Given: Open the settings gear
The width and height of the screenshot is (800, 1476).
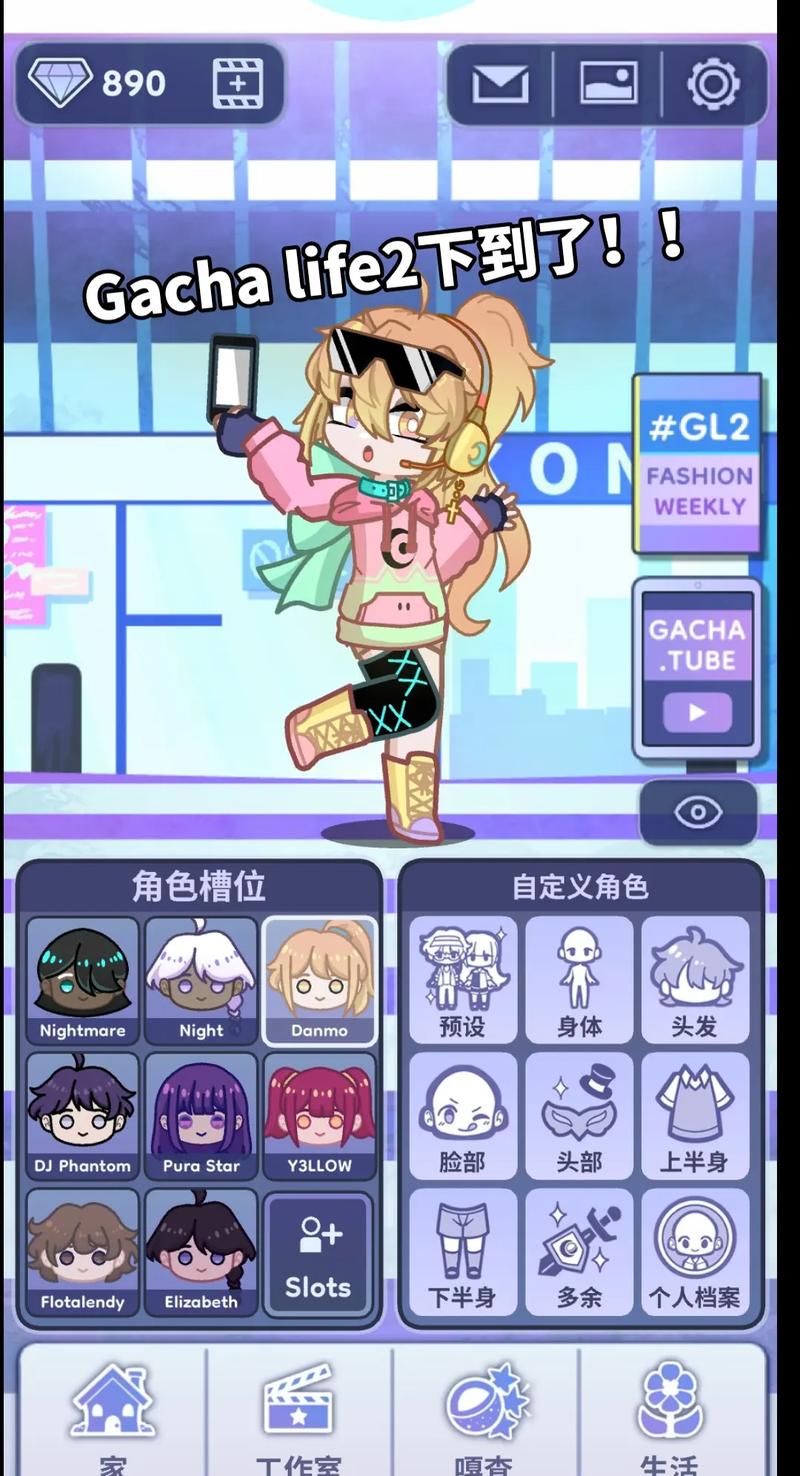Looking at the screenshot, I should click(713, 84).
